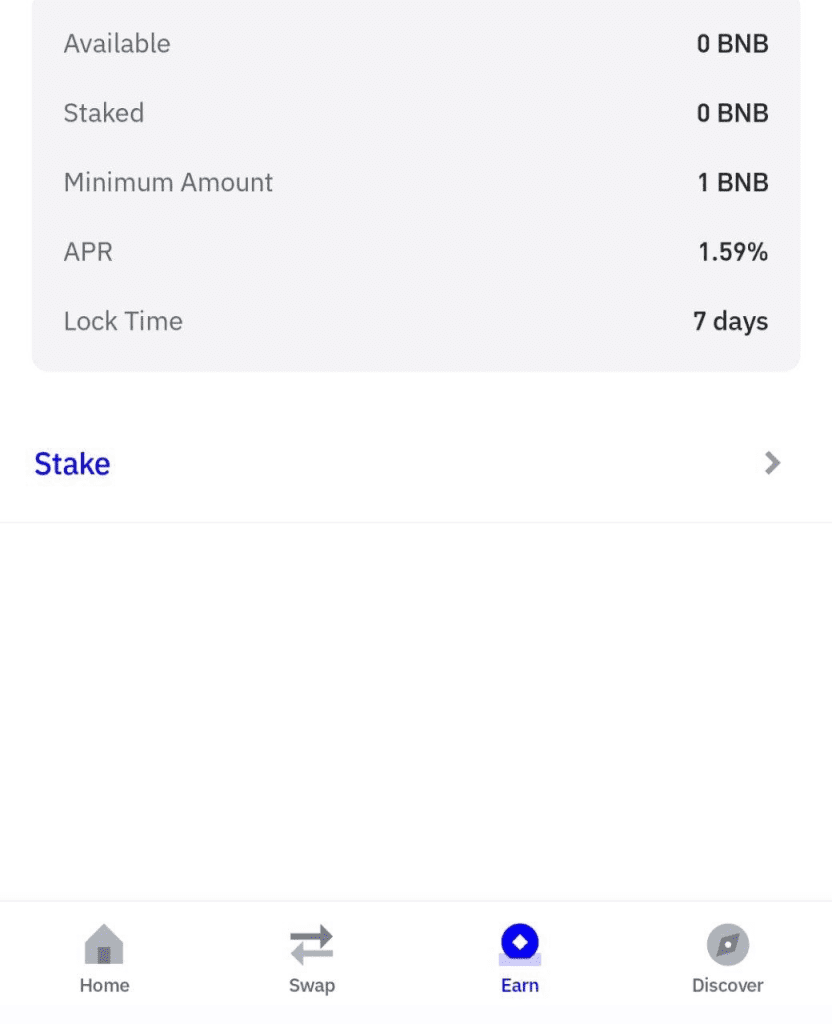Image resolution: width=832 pixels, height=1024 pixels.
Task: Click Stake to begin staking BNB
Action: coord(71,463)
